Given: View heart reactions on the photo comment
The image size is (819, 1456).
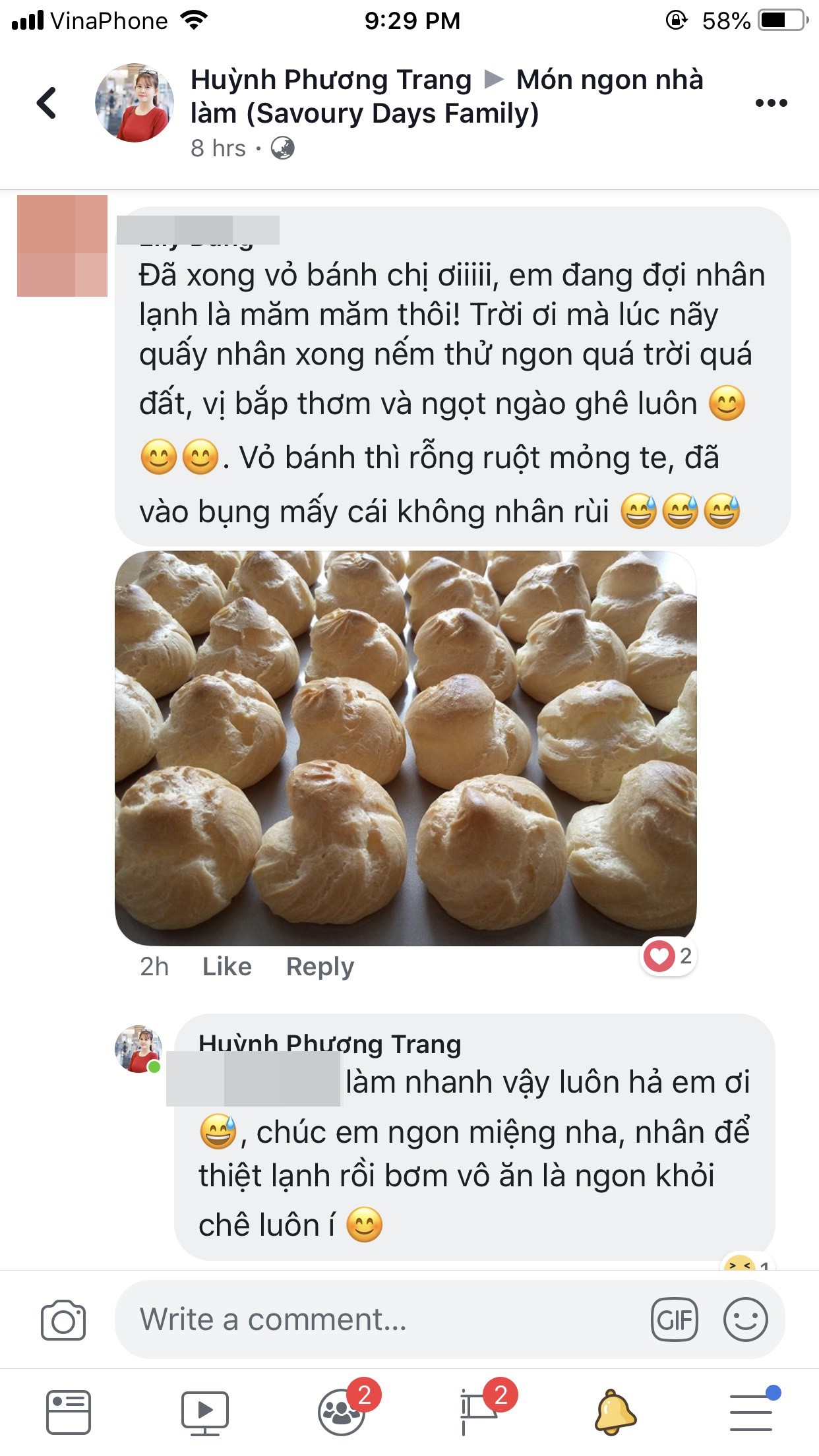Looking at the screenshot, I should 669,956.
